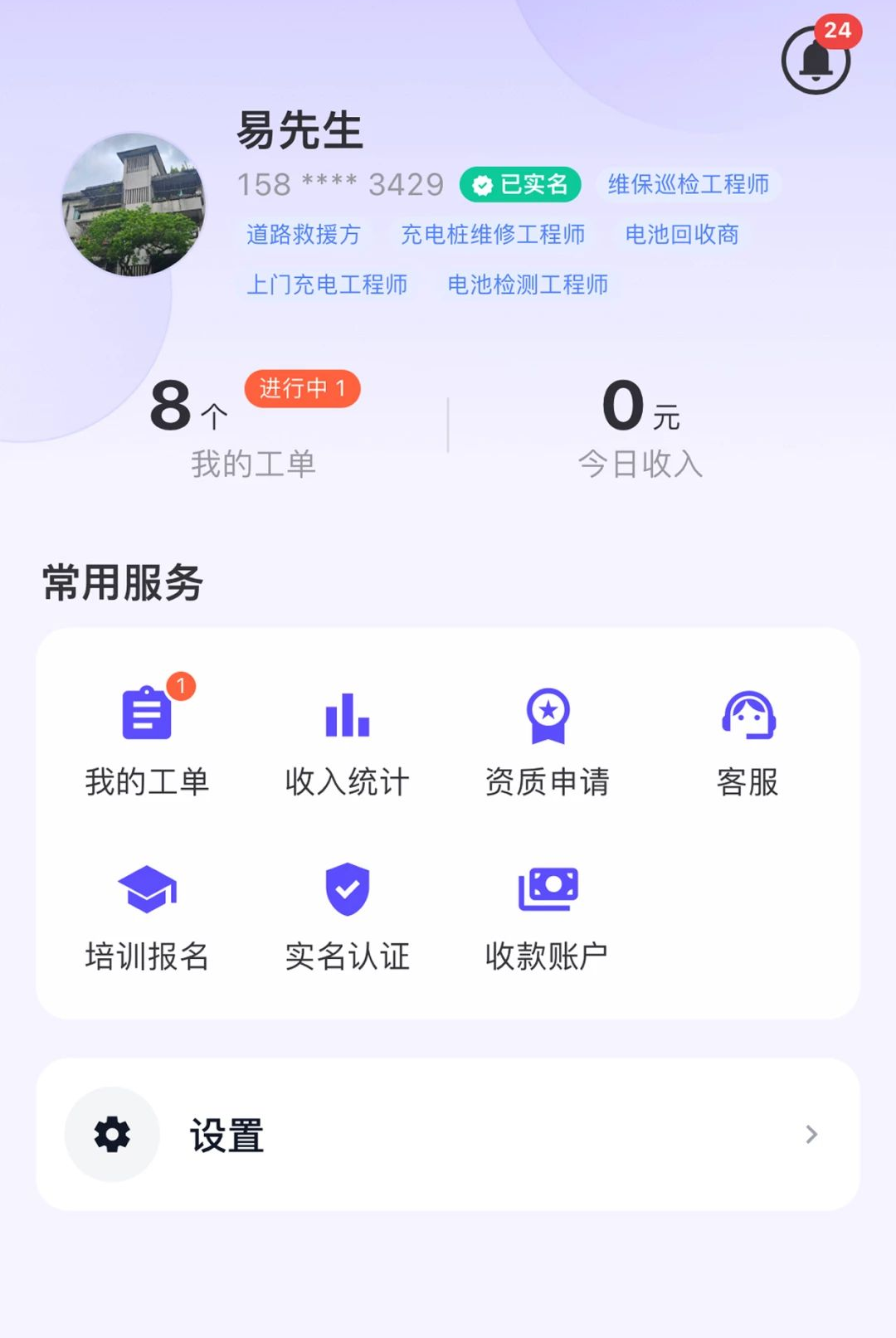896x1338 pixels.
Task: View the 我的工单 count of 8
Action: (x=232, y=426)
